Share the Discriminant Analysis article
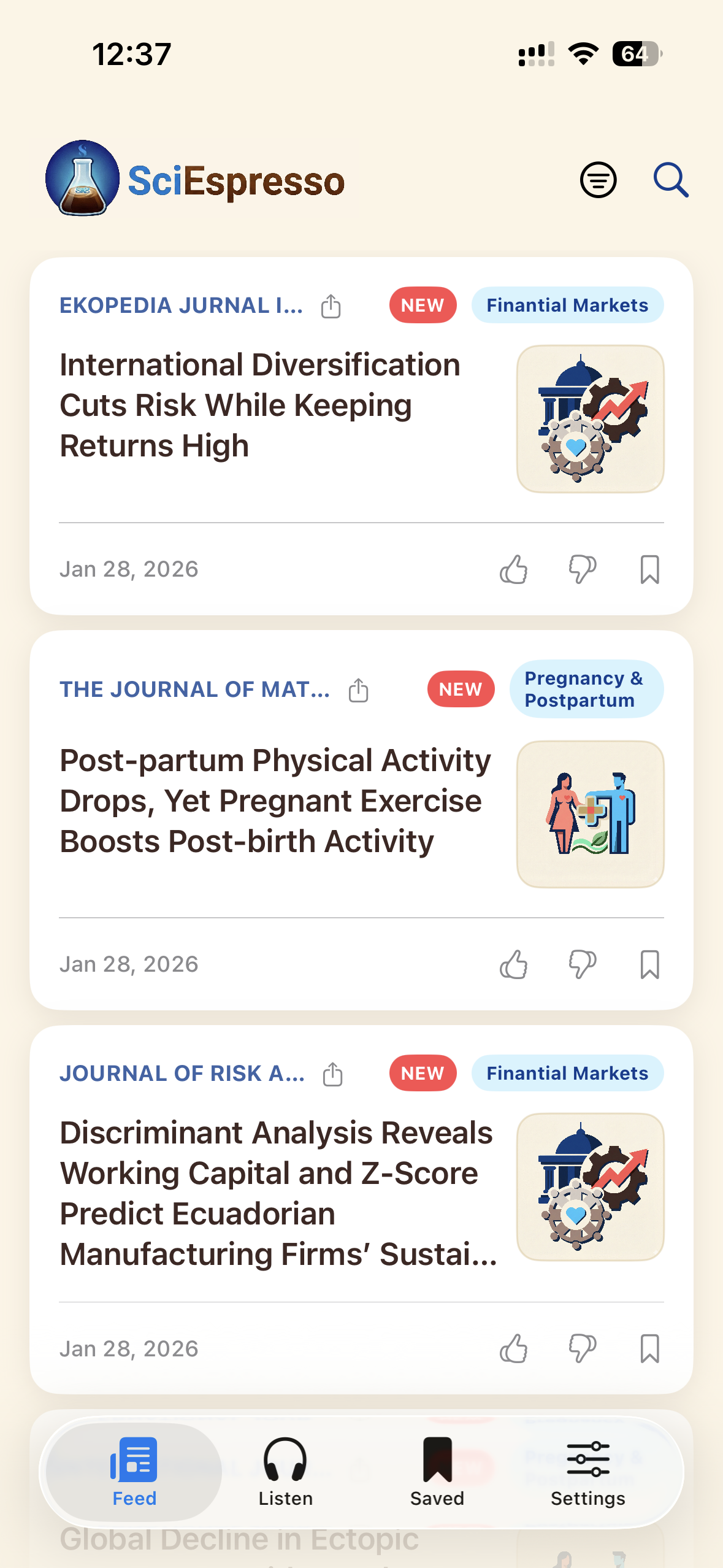 (x=333, y=1074)
